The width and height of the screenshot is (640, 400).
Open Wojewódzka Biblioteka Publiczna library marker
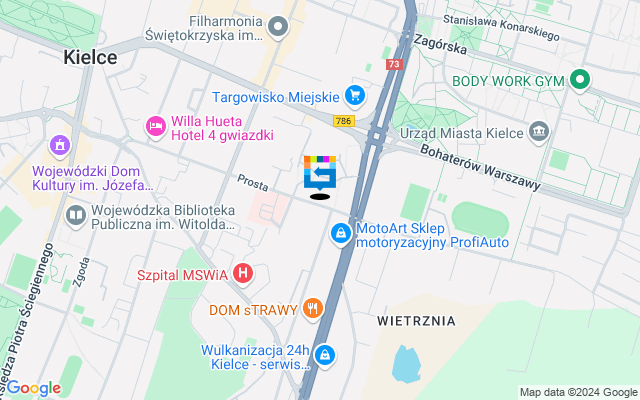[x=75, y=215]
